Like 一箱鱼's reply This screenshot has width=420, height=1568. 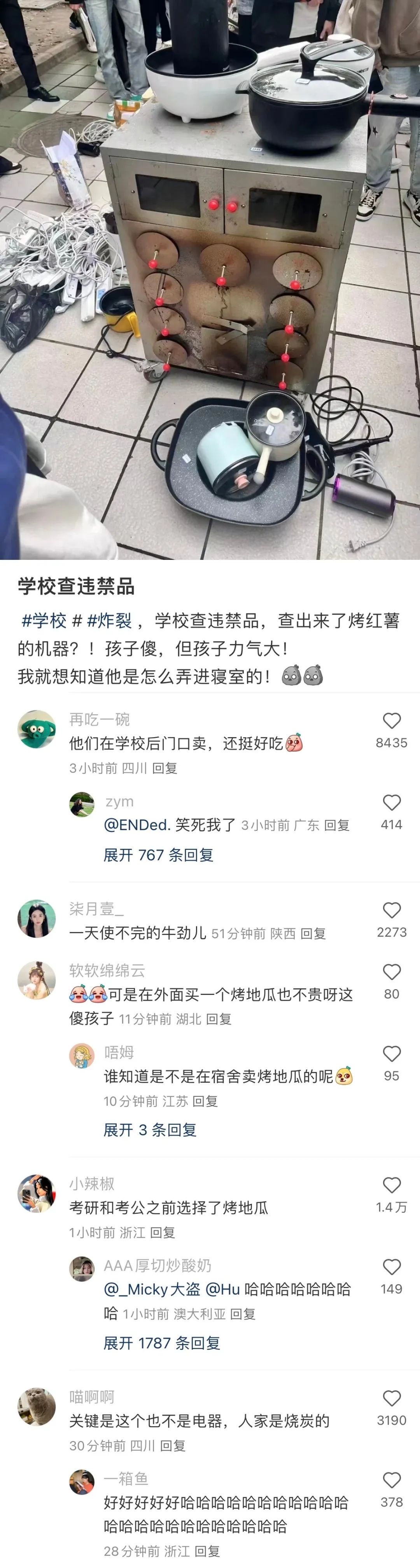click(x=391, y=1481)
